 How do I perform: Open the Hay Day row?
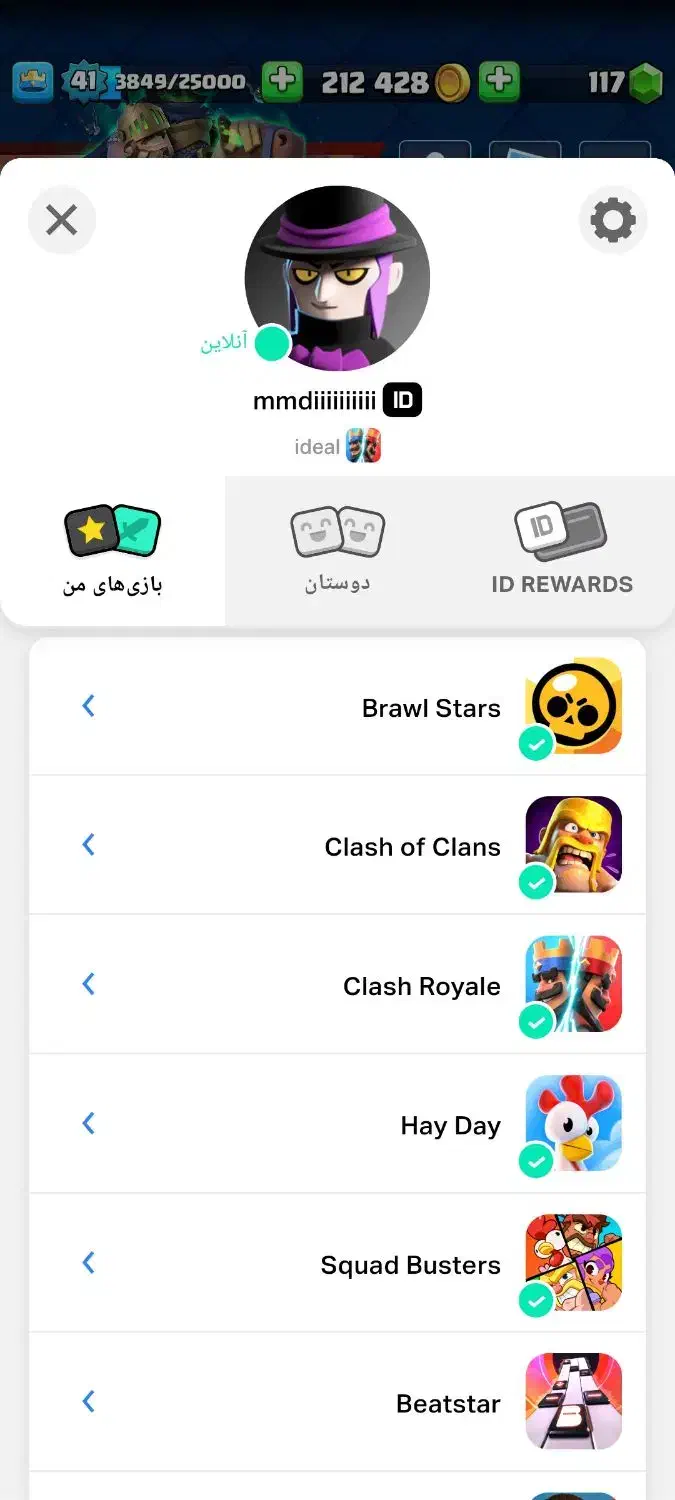(x=338, y=1124)
